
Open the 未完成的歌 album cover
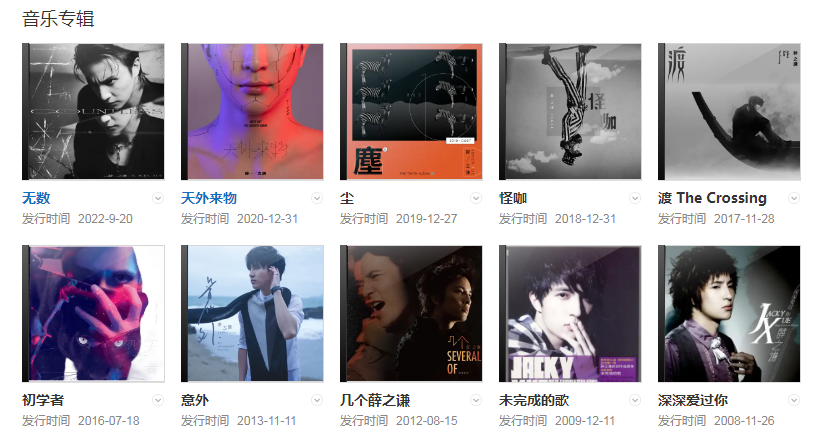coord(570,314)
